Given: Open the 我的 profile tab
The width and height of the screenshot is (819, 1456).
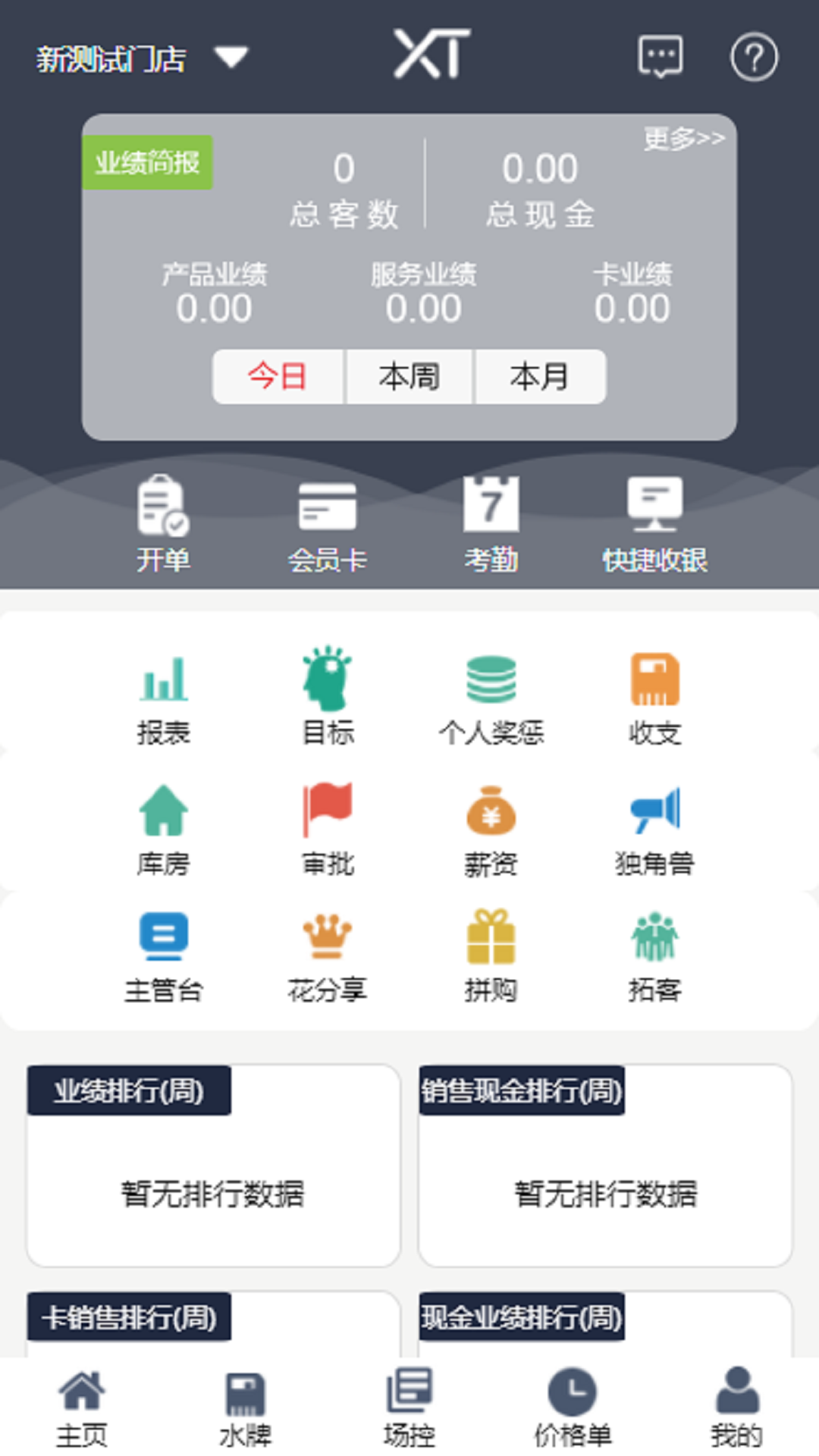Looking at the screenshot, I should (736, 1408).
